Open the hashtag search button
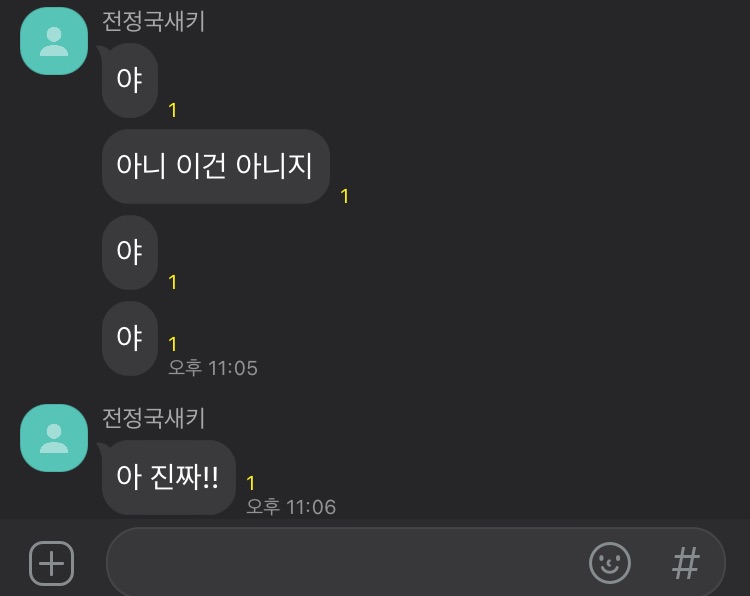750x596 pixels. point(686,563)
